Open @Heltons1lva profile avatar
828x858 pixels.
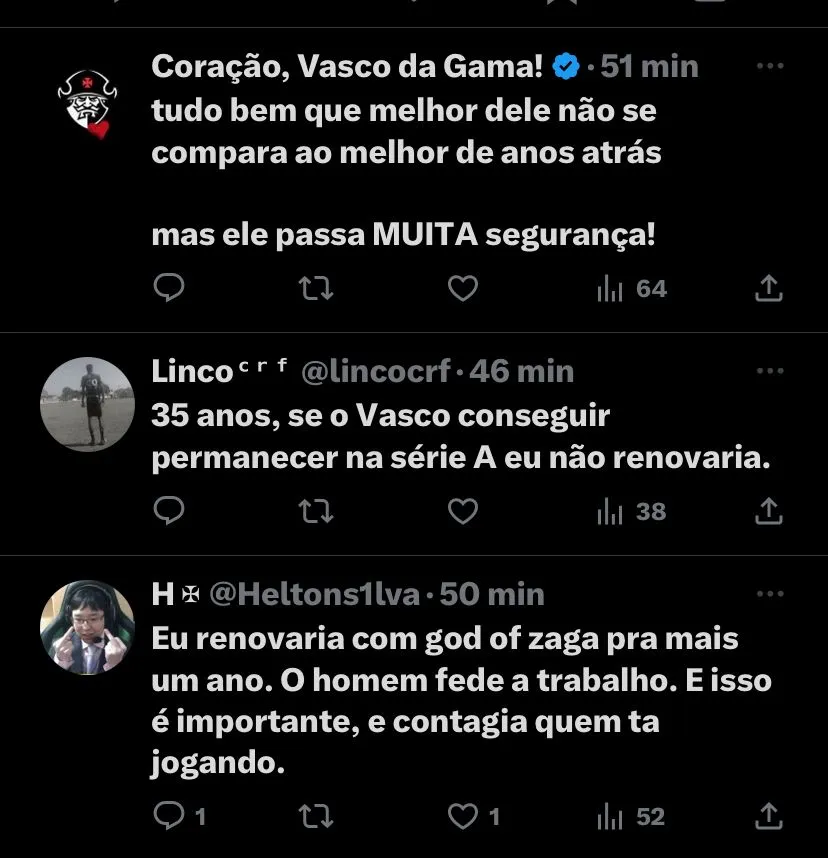tap(86, 627)
